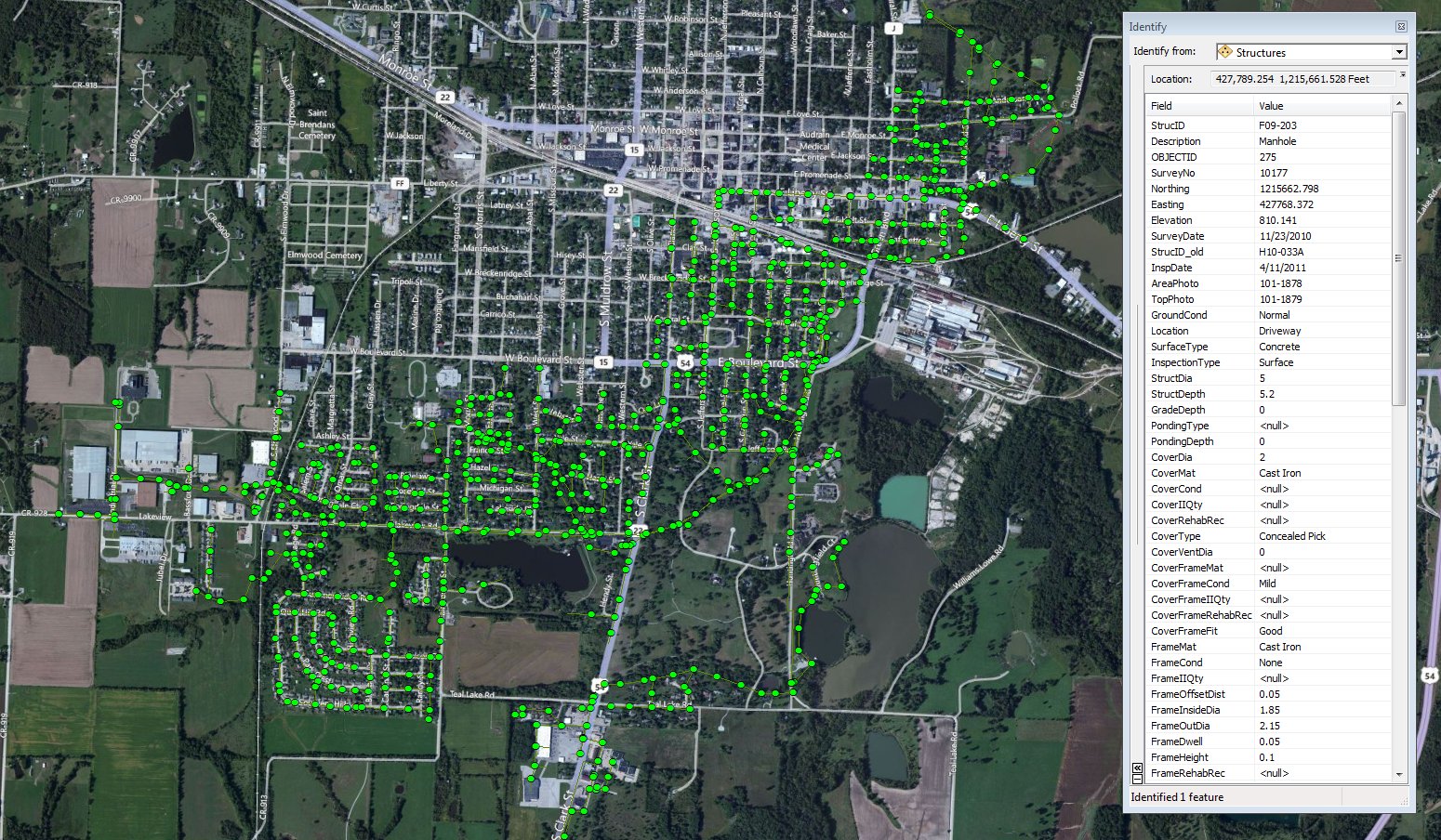This screenshot has width=1441, height=840.
Task: Open the Identify from Structures dropdown
Action: pos(1399,52)
